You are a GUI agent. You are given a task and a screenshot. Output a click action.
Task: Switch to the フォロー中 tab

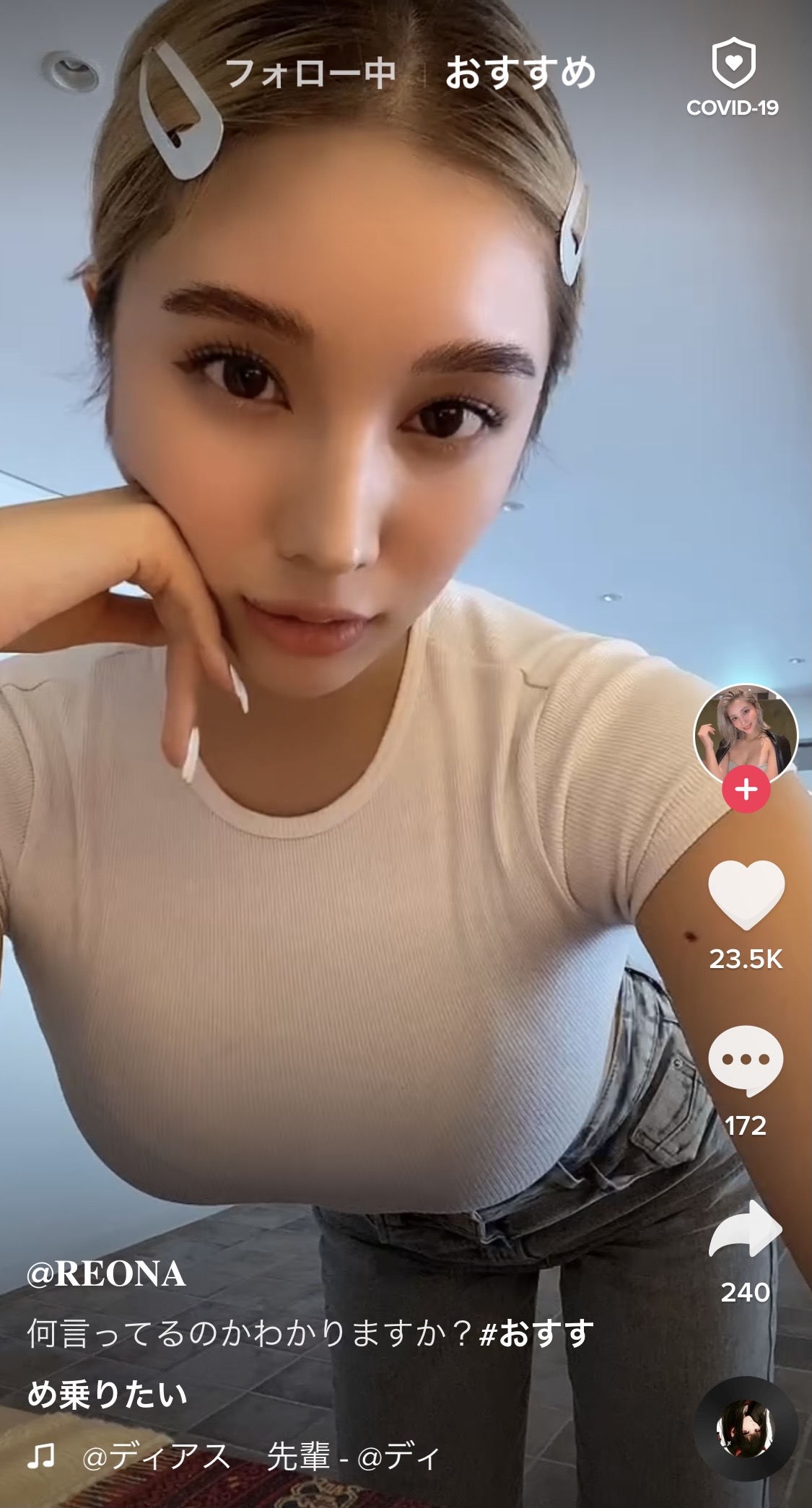[311, 74]
